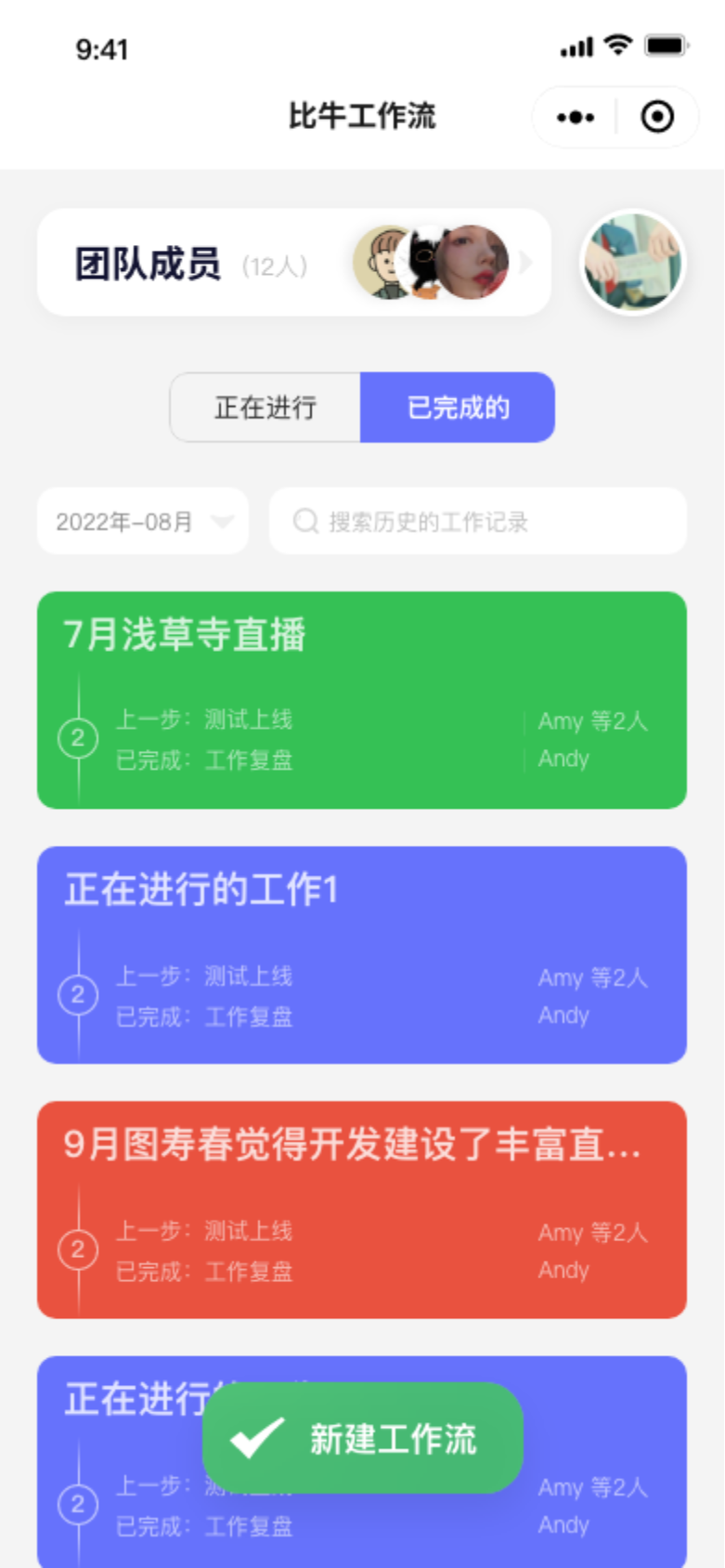This screenshot has width=725, height=1568.
Task: Open the 7月浅草寺直播 workflow card
Action: click(x=362, y=700)
